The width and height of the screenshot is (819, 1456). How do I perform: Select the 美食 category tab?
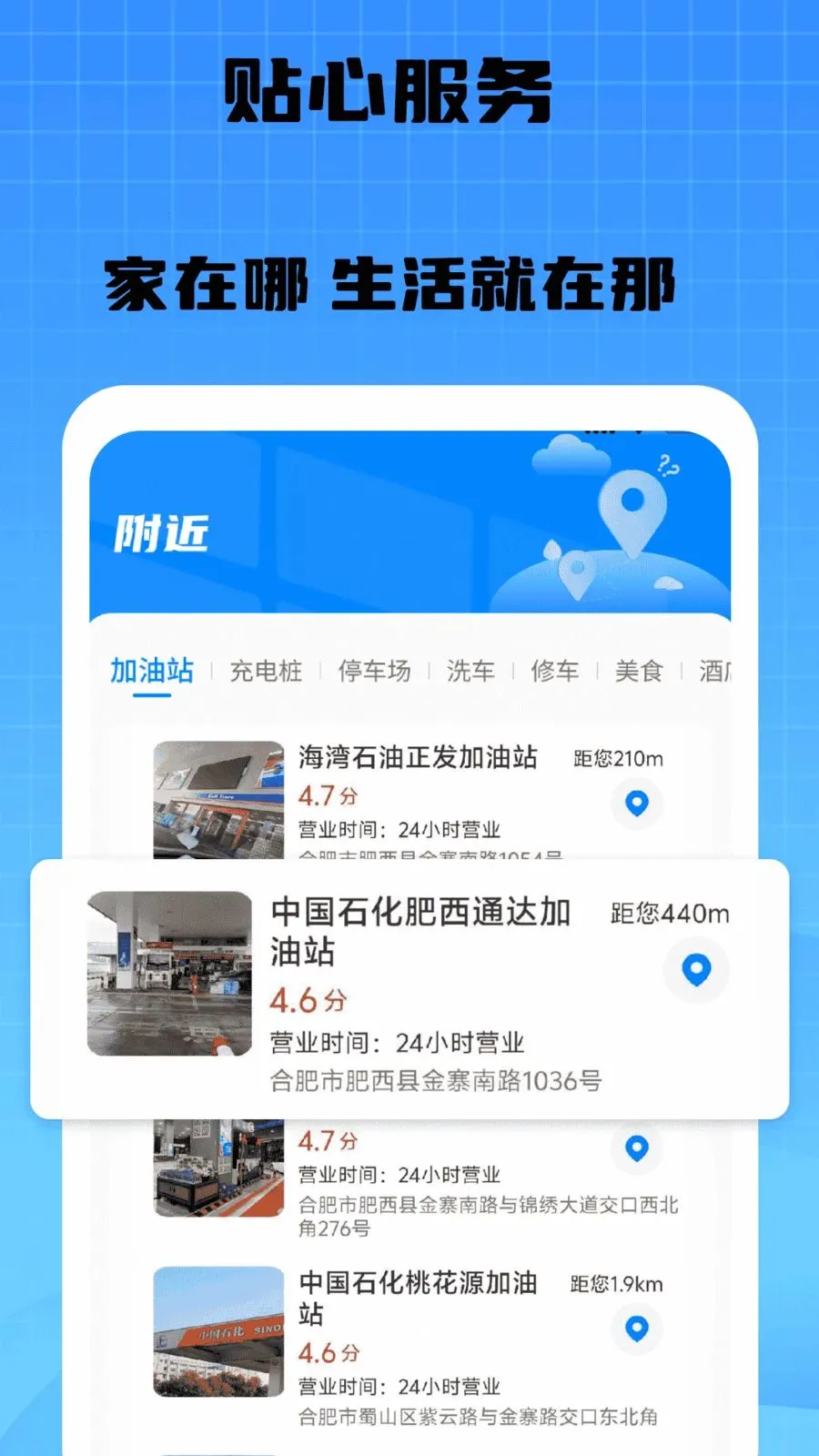637,672
